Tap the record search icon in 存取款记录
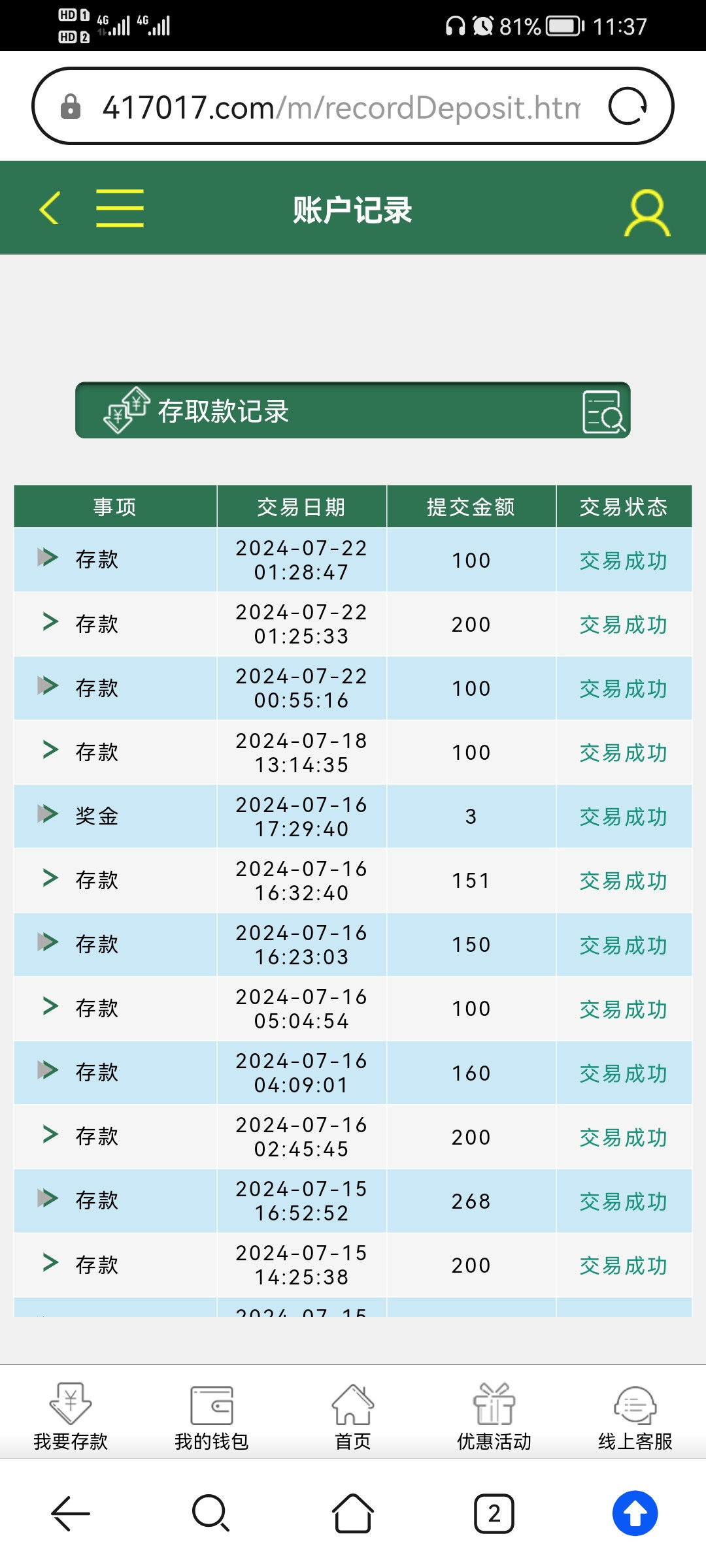The width and height of the screenshot is (706, 1568). pyautogui.click(x=603, y=412)
